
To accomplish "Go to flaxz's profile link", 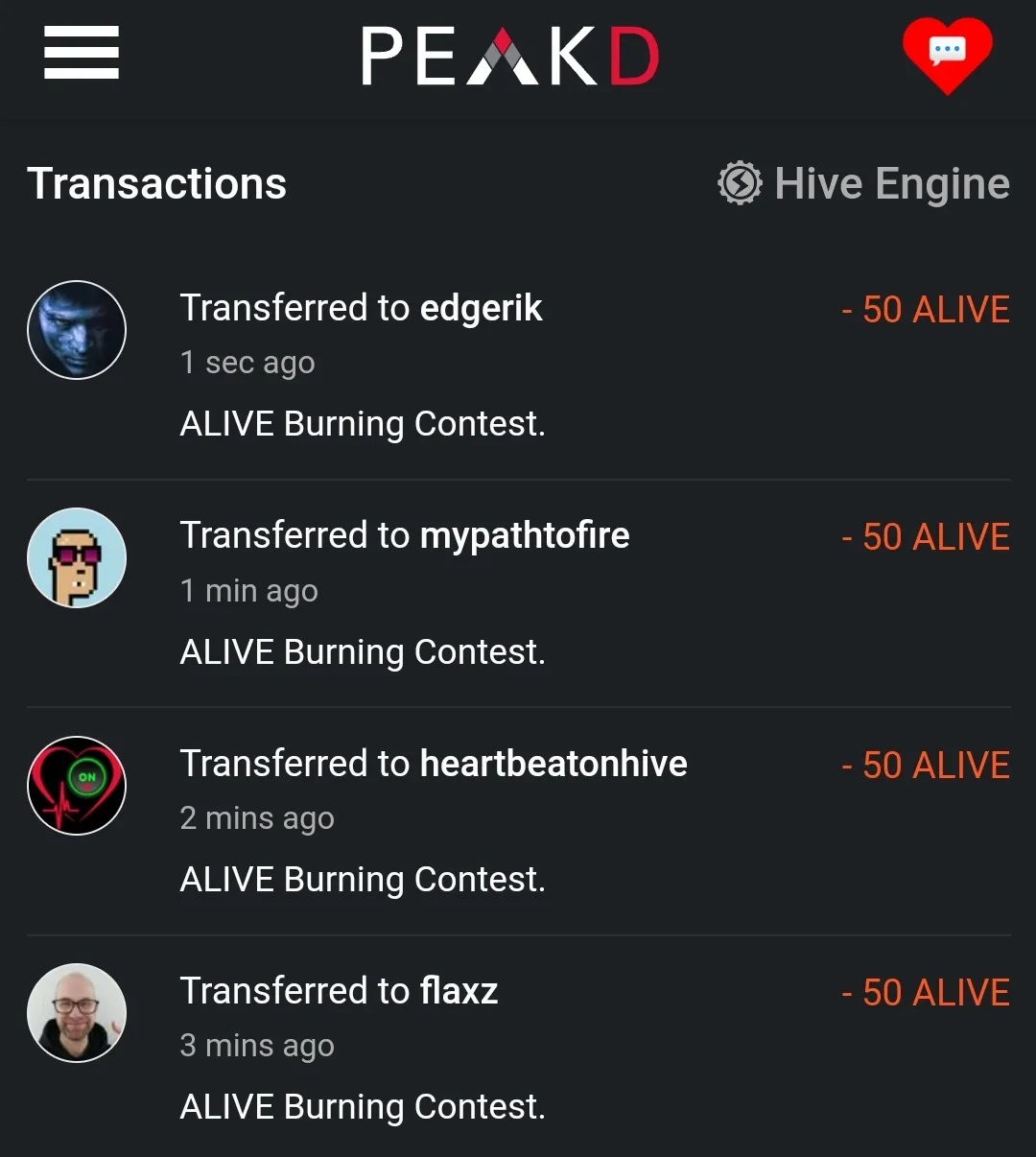I will [x=459, y=991].
